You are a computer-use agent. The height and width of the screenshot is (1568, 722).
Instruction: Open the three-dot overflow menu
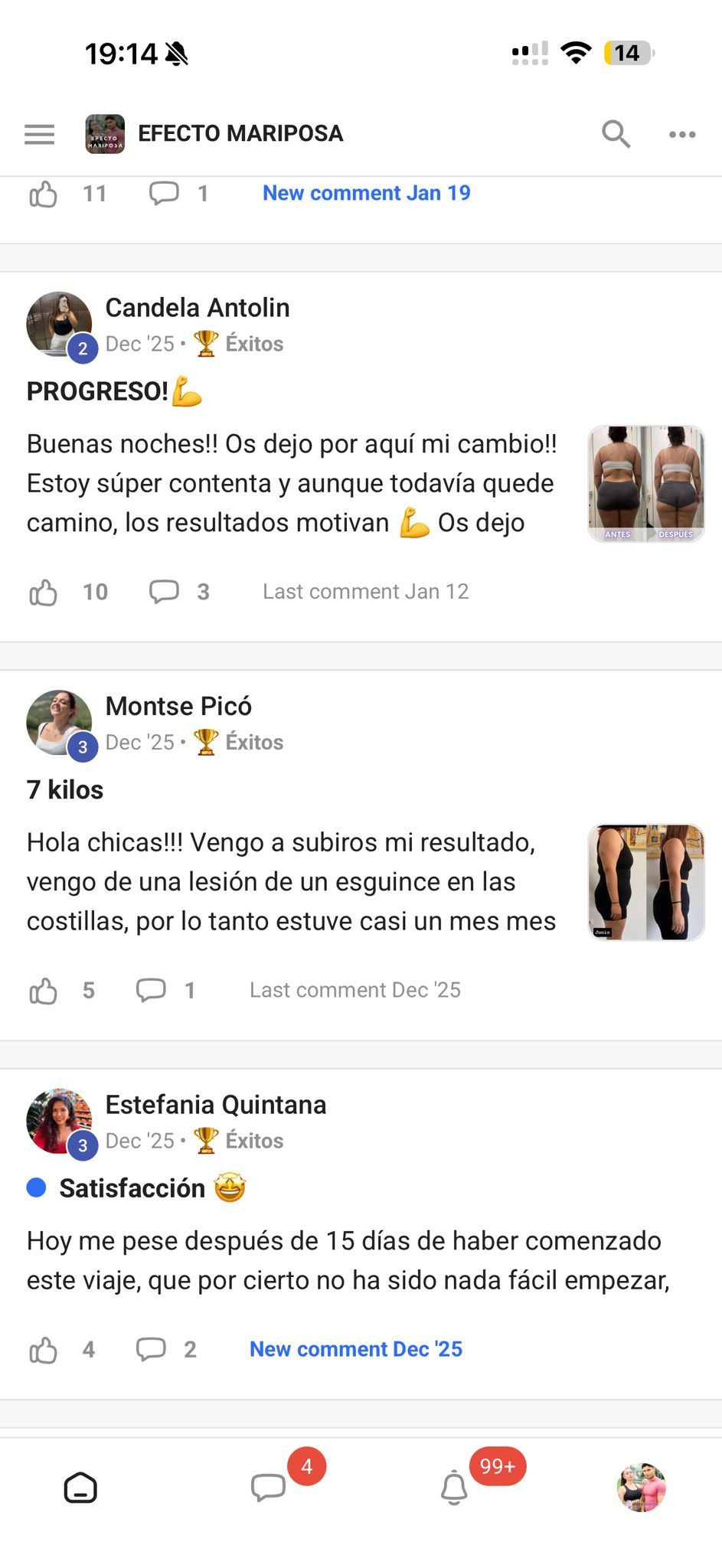[682, 134]
